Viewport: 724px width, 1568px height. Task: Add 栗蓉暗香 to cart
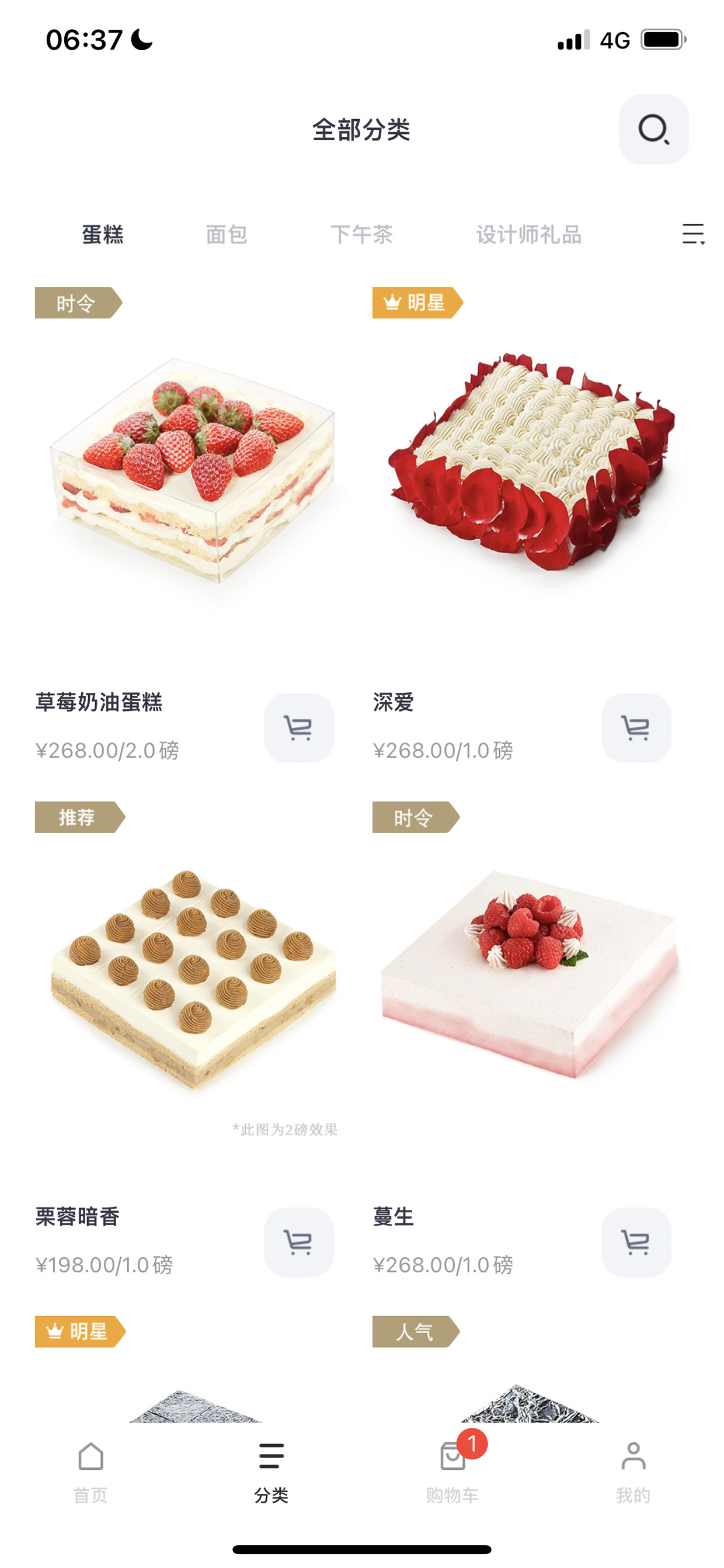(x=299, y=1242)
